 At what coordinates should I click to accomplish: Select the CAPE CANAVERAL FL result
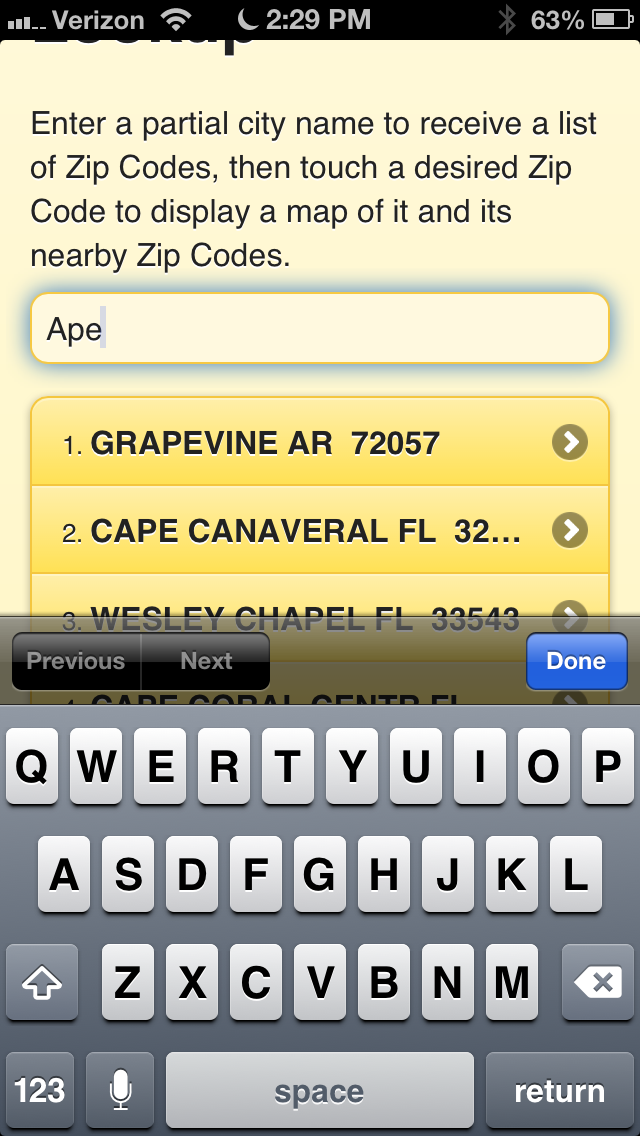point(320,530)
